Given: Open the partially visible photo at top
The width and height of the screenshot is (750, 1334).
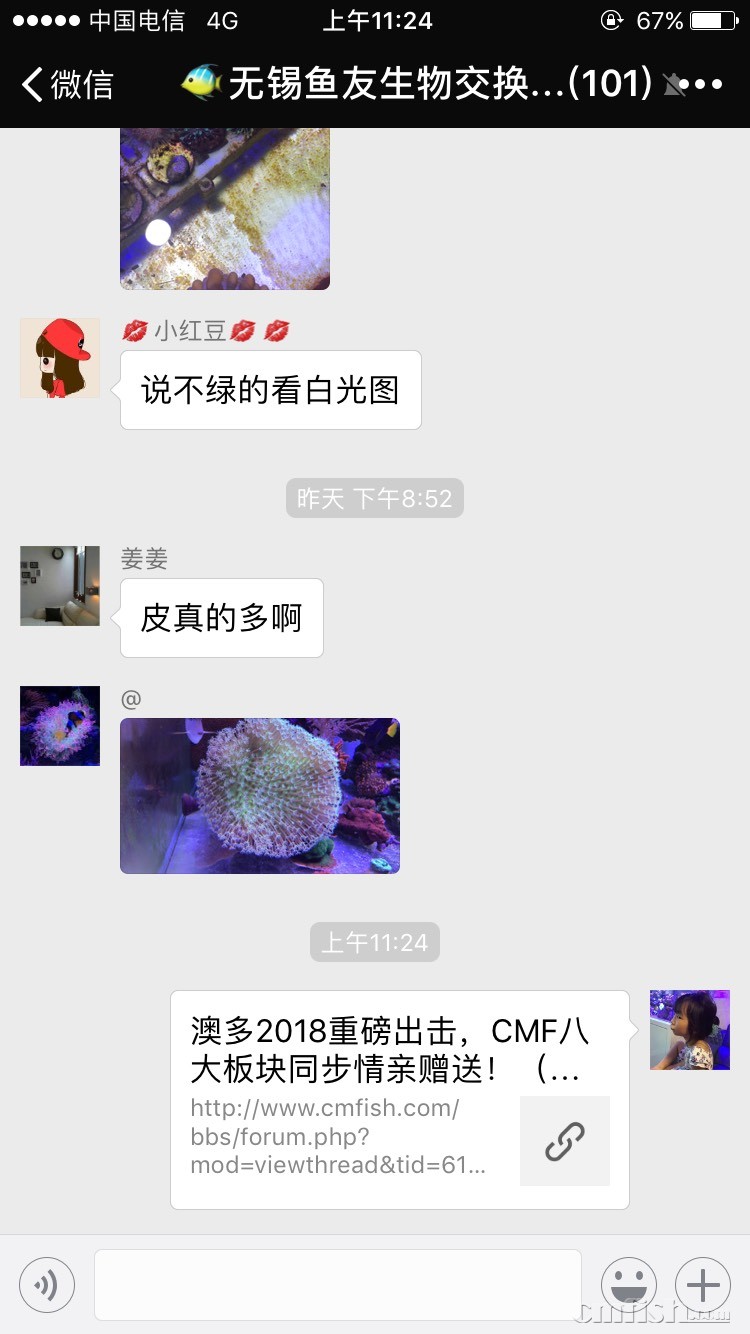Looking at the screenshot, I should click(x=225, y=208).
